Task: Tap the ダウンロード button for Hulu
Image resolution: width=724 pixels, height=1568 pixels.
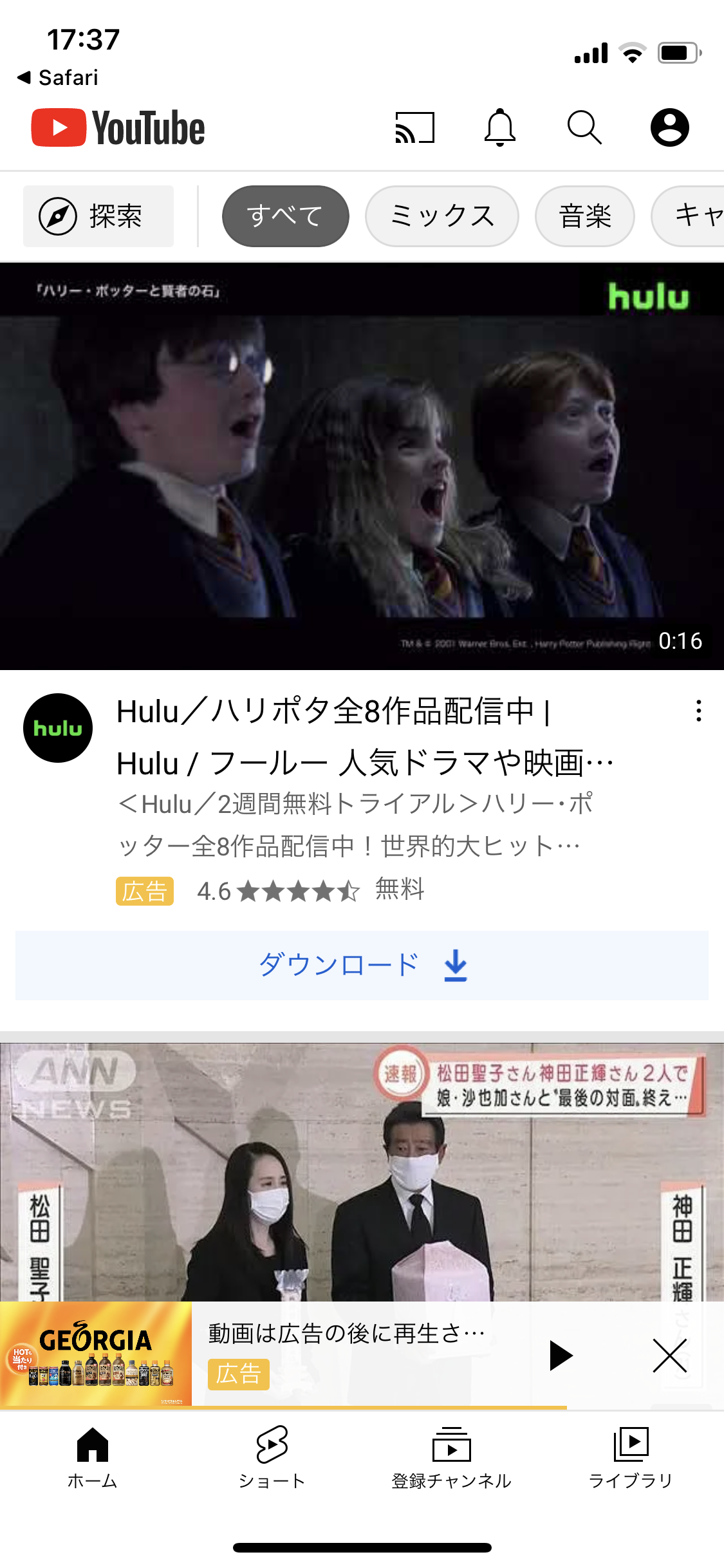Action: 362,965
